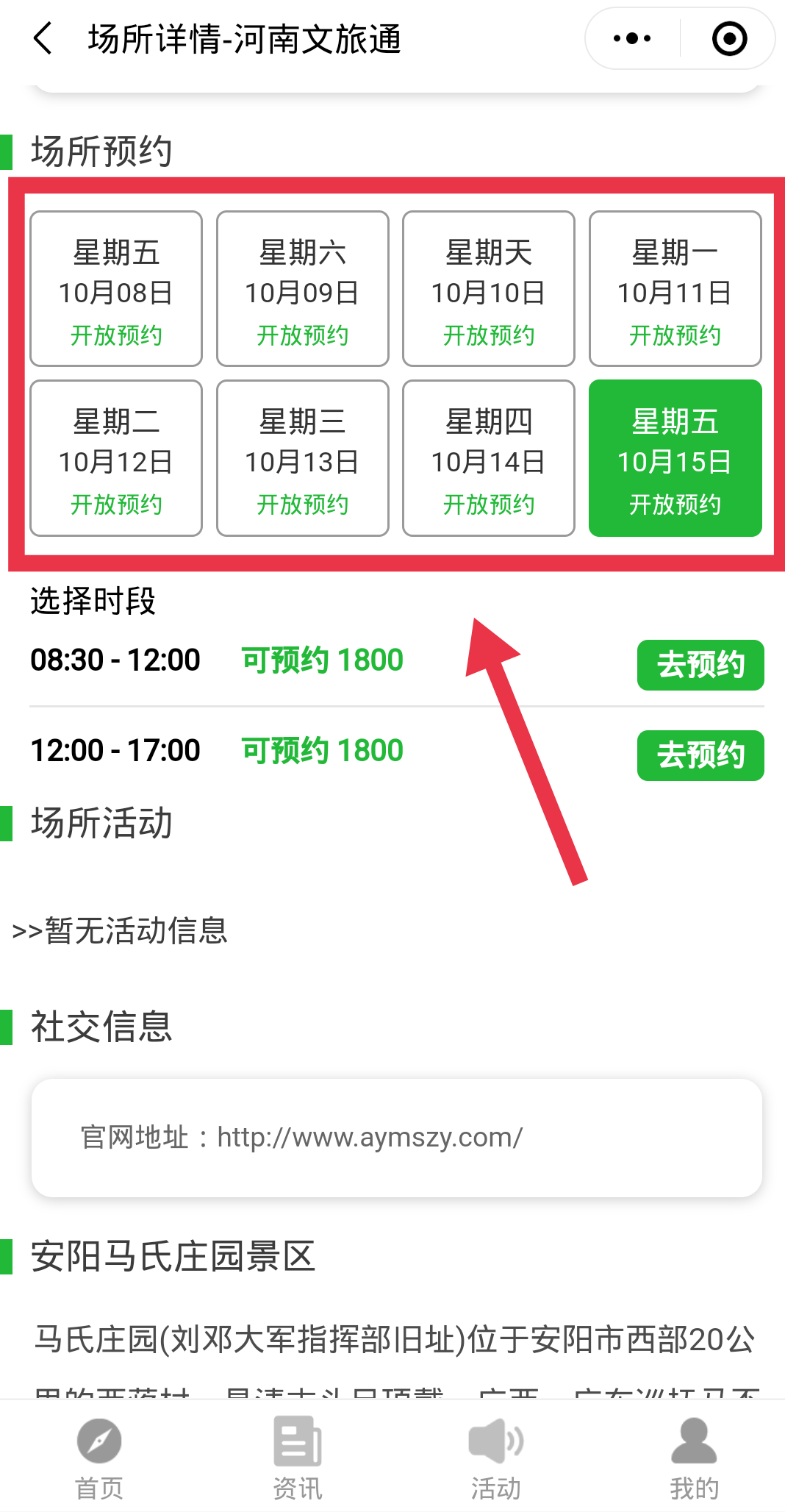
Task: Close the mini program with the circle icon
Action: pyautogui.click(x=729, y=38)
